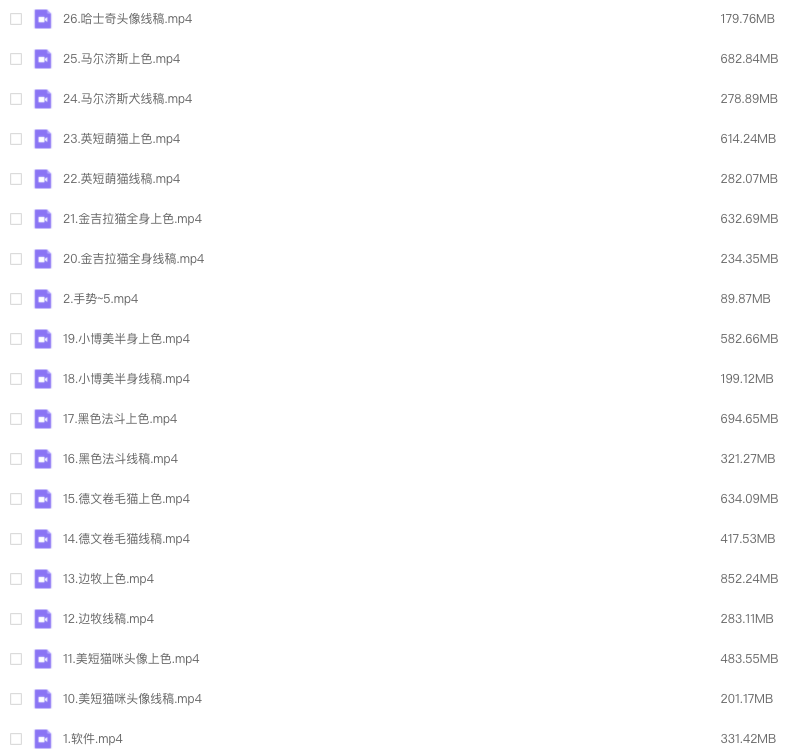Screen dimensions: 804x755
Task: Open 24.马尔济斯犬线稿.mp4 video
Action: (x=127, y=99)
